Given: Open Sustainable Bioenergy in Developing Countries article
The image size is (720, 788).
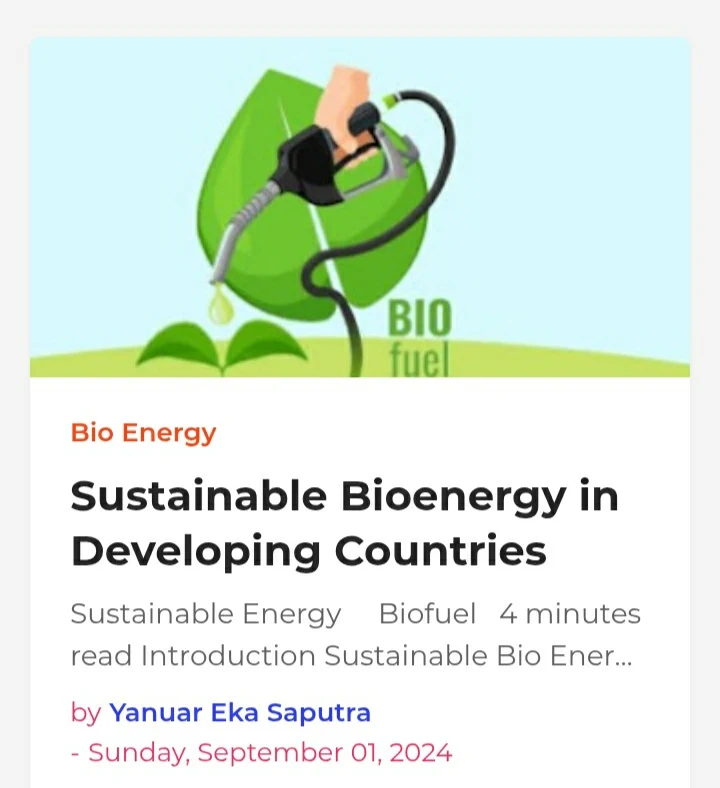Looking at the screenshot, I should click(344, 523).
